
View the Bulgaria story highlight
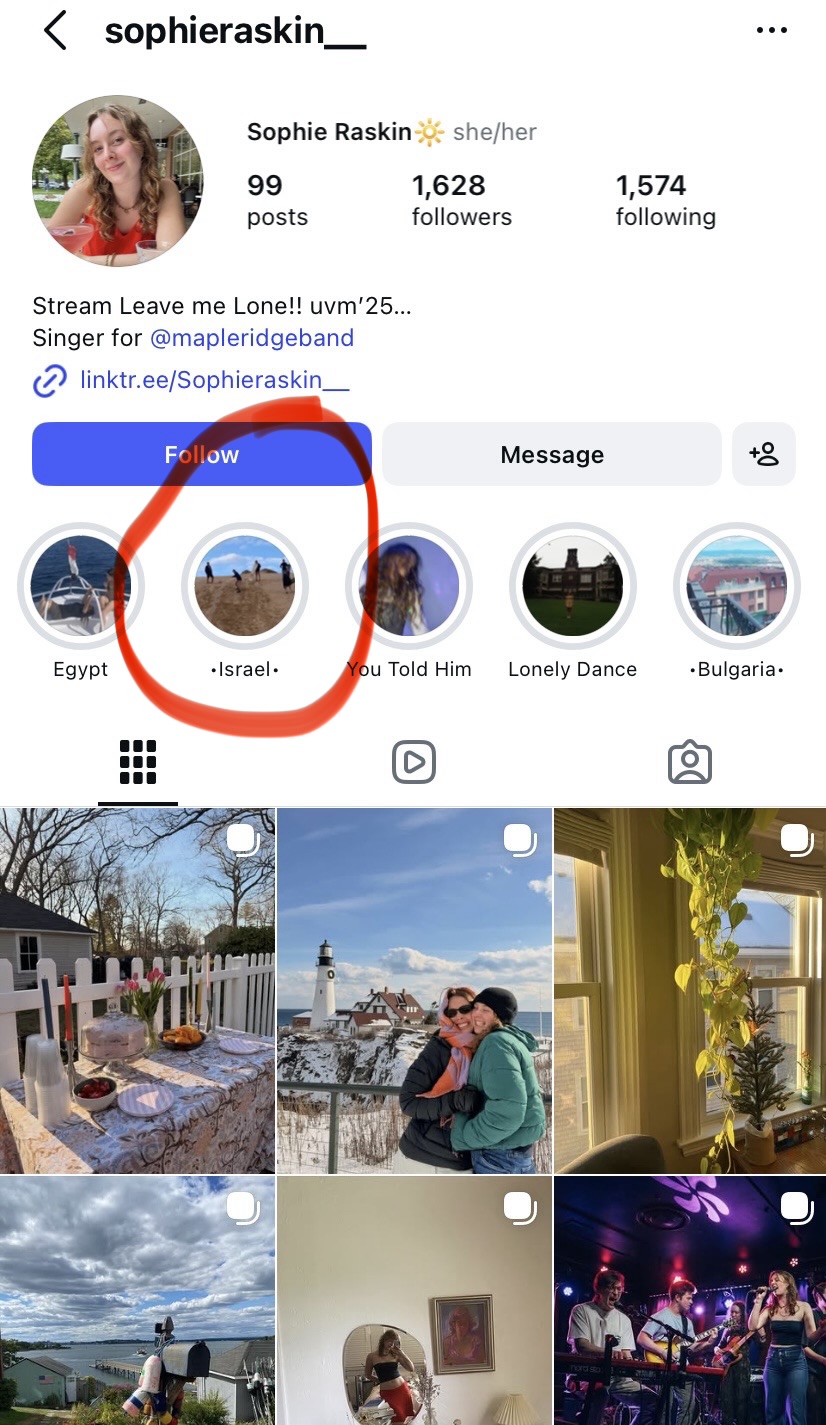(x=737, y=586)
